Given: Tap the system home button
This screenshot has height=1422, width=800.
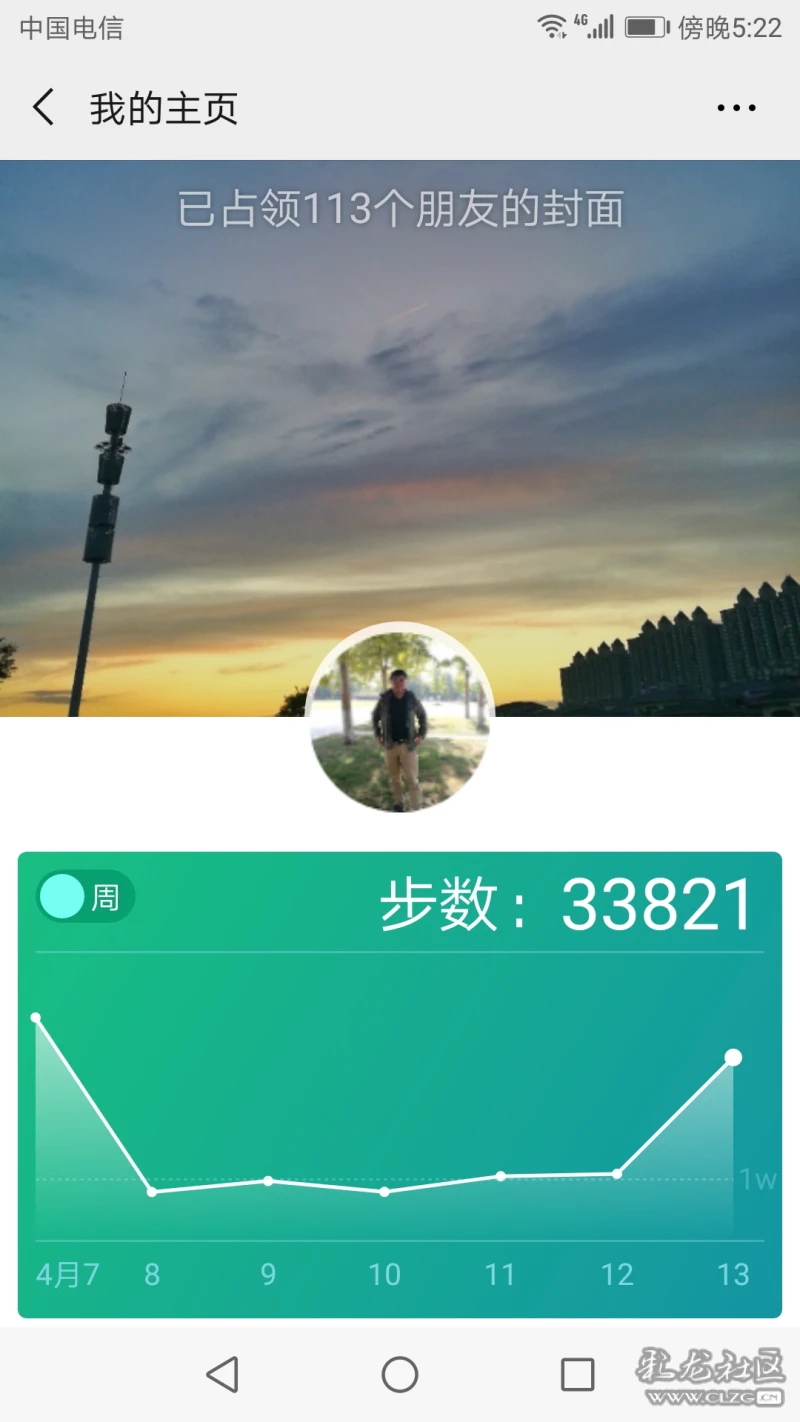Looking at the screenshot, I should [x=400, y=1374].
